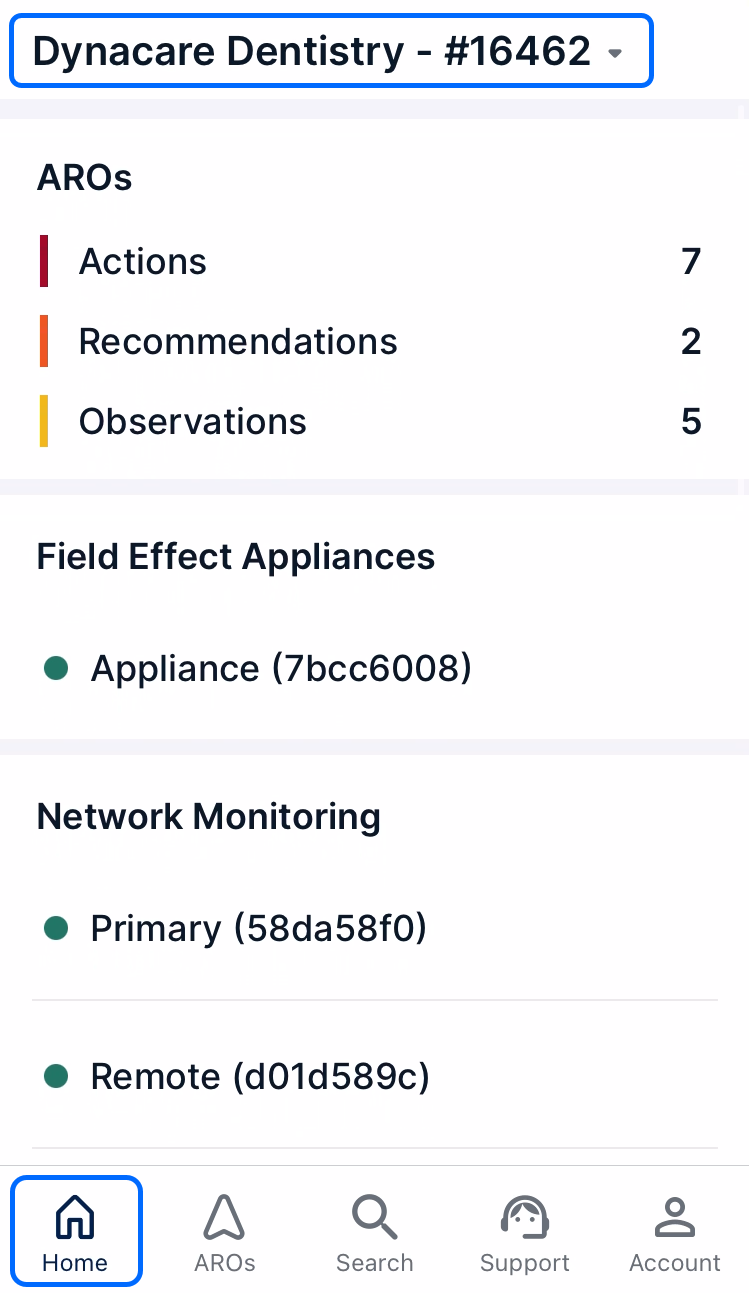Go to the Home tab
The height and width of the screenshot is (1293, 749).
[x=76, y=1231]
